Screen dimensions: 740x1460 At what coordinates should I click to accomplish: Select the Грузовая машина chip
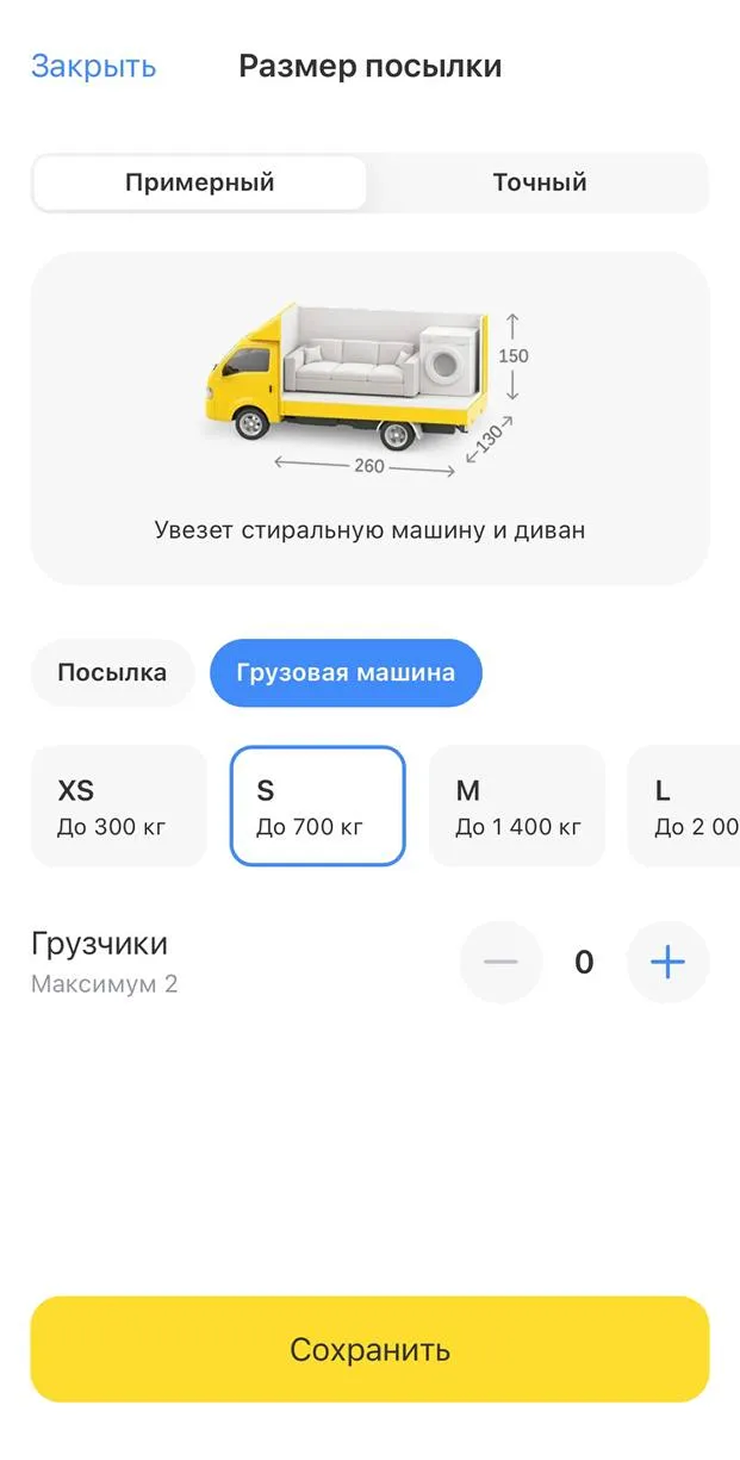(x=345, y=673)
